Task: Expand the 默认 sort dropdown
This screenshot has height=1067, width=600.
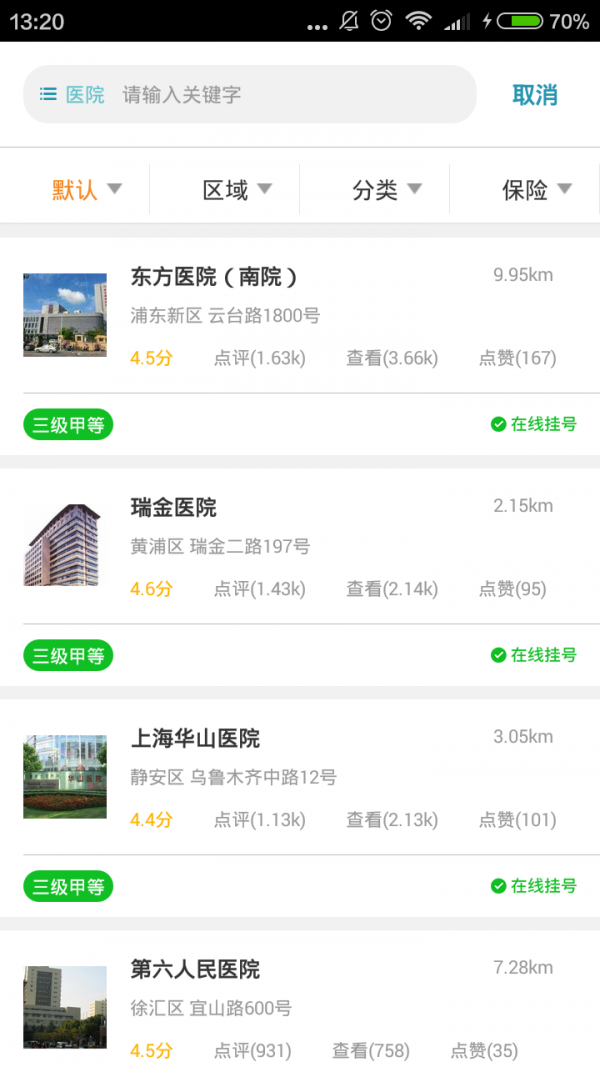Action: pyautogui.click(x=86, y=190)
